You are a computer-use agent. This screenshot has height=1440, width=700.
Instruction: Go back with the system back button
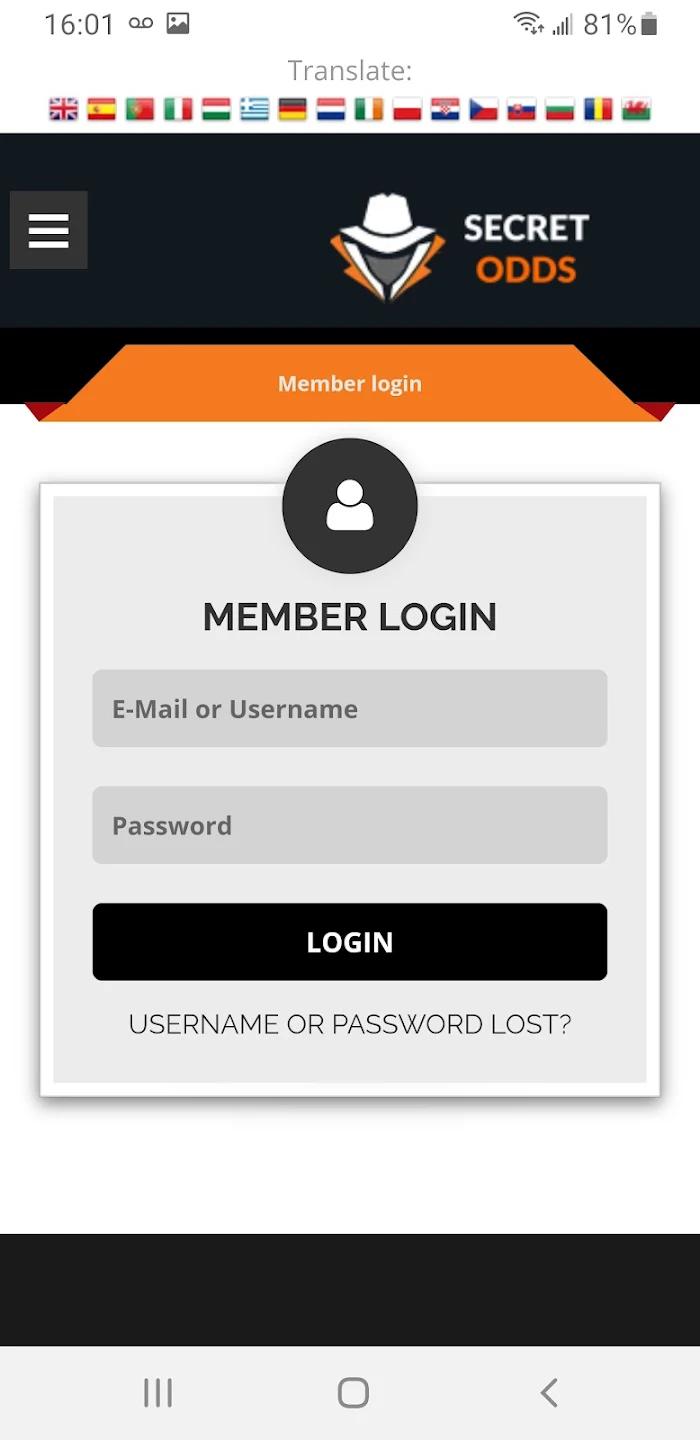(548, 1392)
